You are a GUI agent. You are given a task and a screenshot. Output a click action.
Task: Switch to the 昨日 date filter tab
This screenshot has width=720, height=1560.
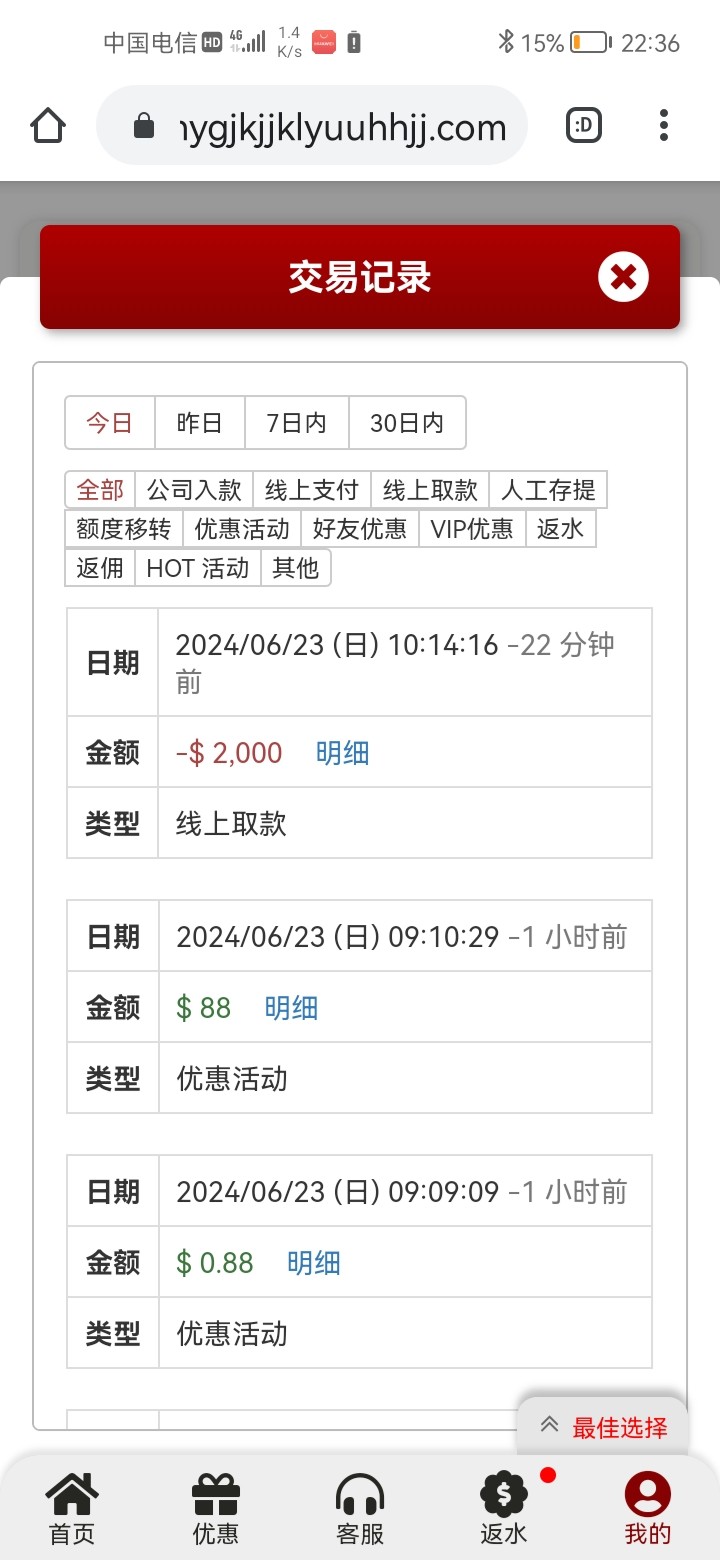[x=199, y=422]
